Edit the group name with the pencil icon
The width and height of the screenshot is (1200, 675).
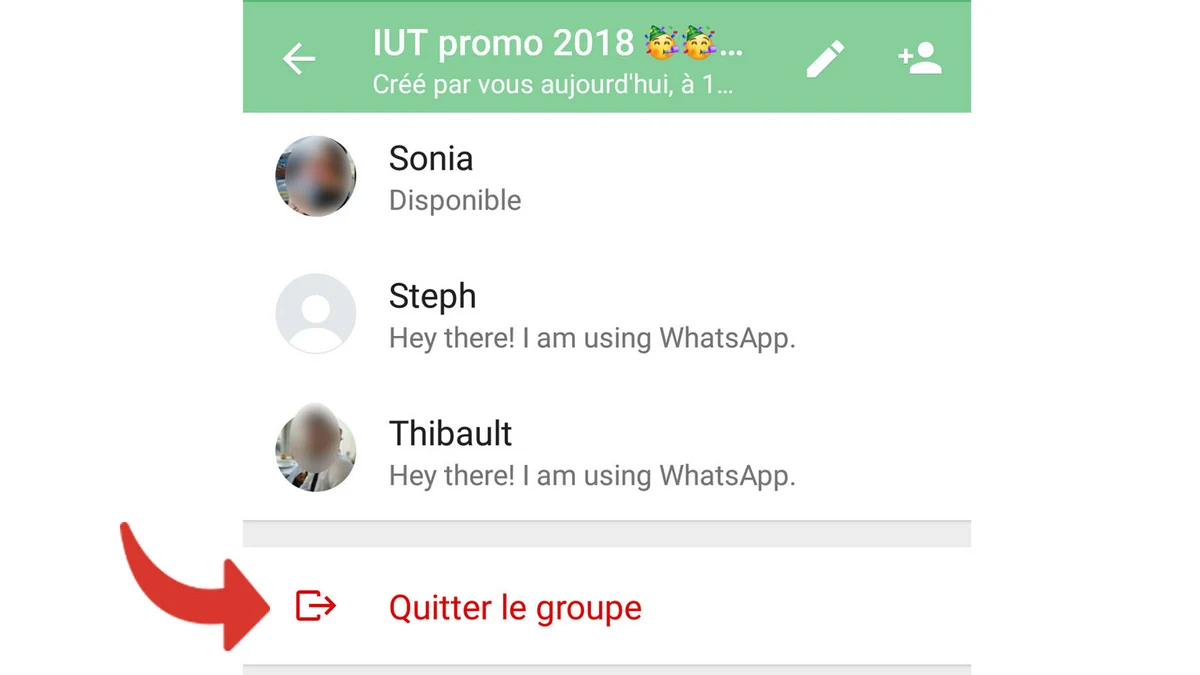824,60
